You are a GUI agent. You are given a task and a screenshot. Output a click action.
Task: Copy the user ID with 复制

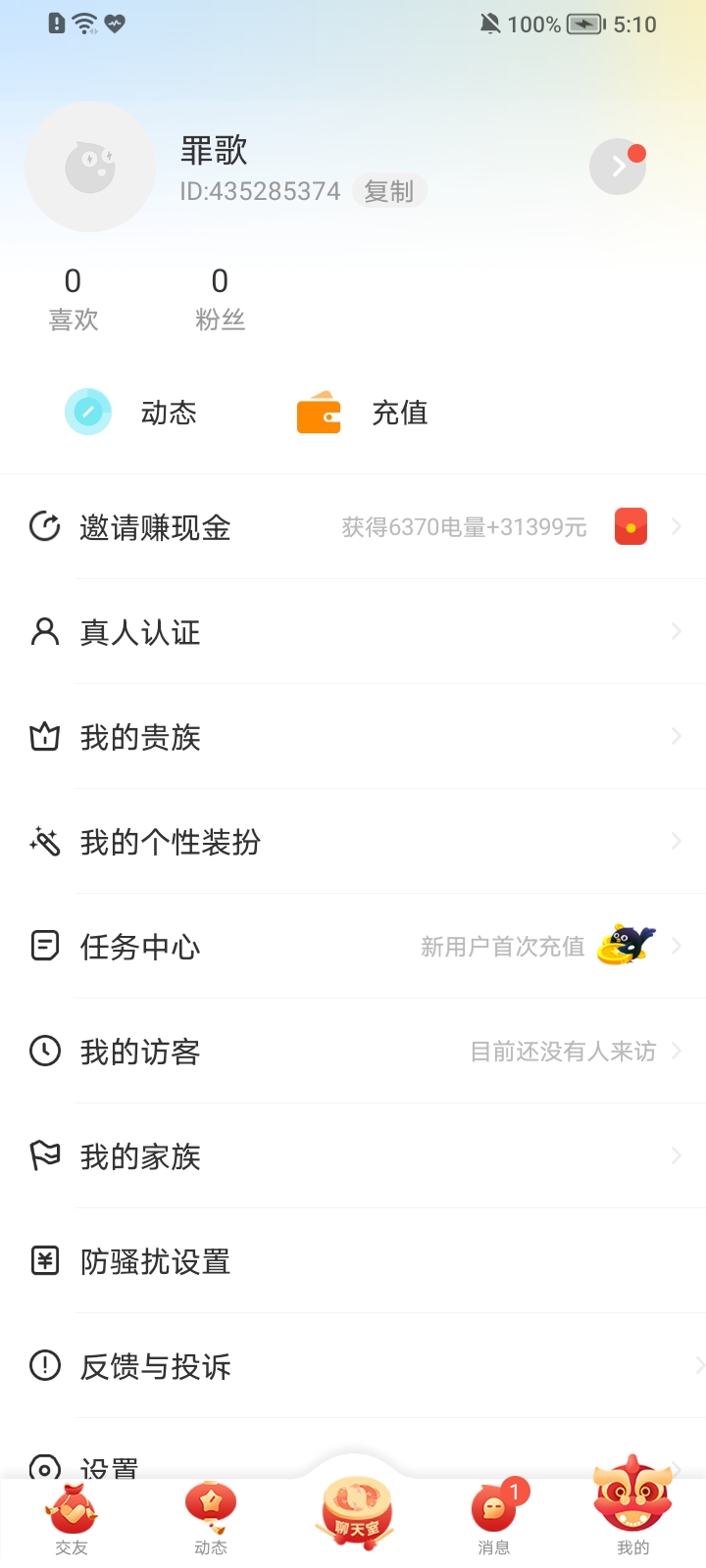tap(389, 191)
